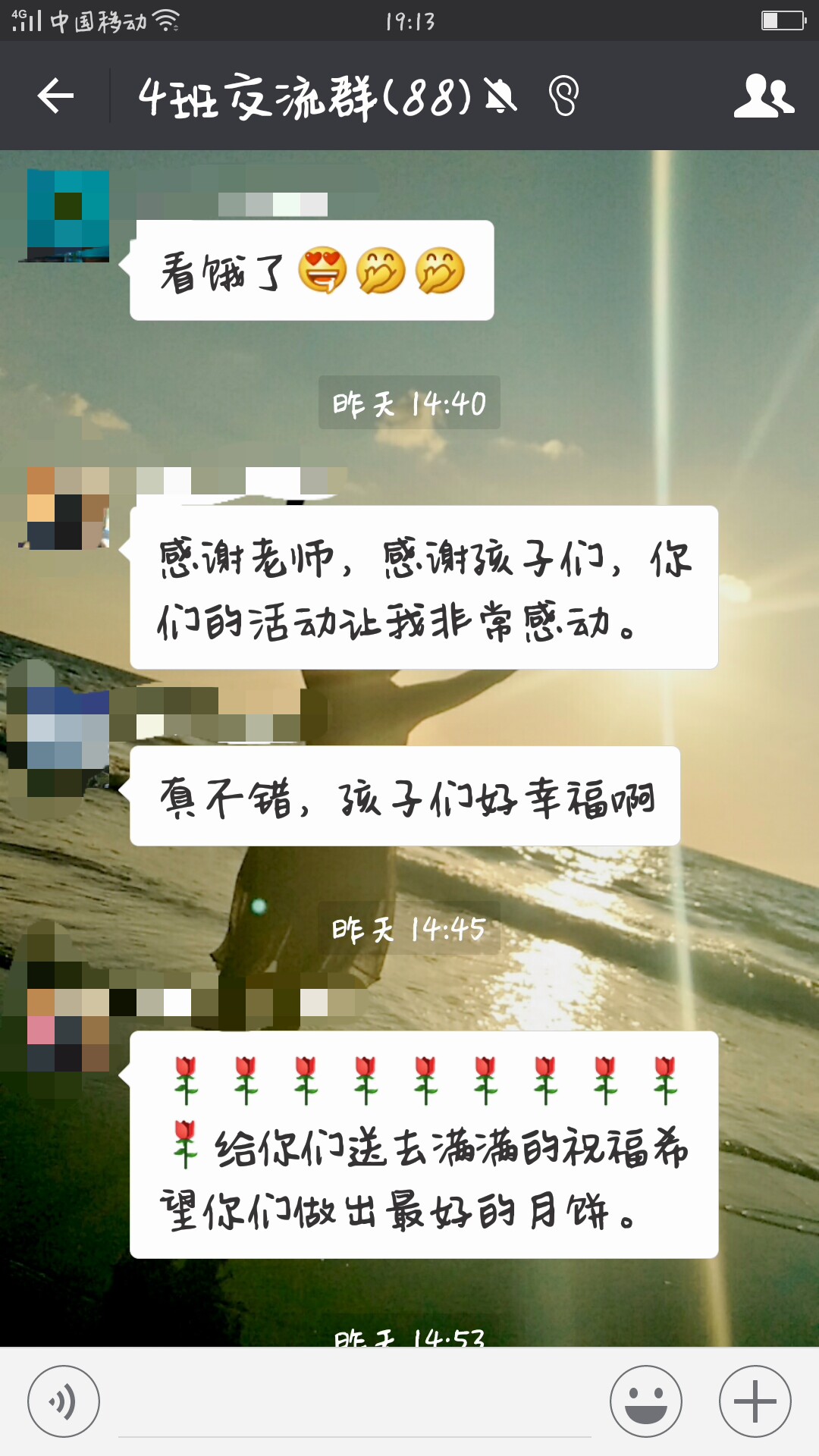This screenshot has height=1456, width=819.
Task: Open the emoji sticker panel
Action: coord(646,1401)
